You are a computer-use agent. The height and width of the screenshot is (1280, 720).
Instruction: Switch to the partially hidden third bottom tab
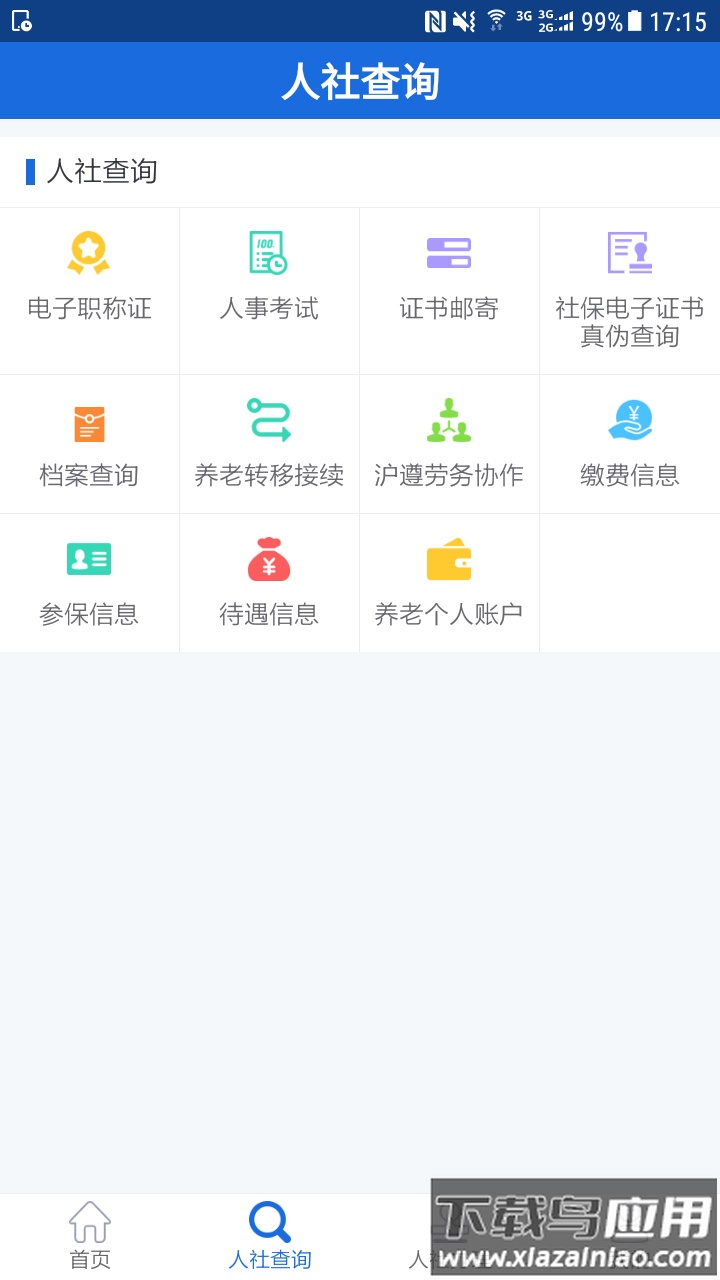(x=449, y=1234)
